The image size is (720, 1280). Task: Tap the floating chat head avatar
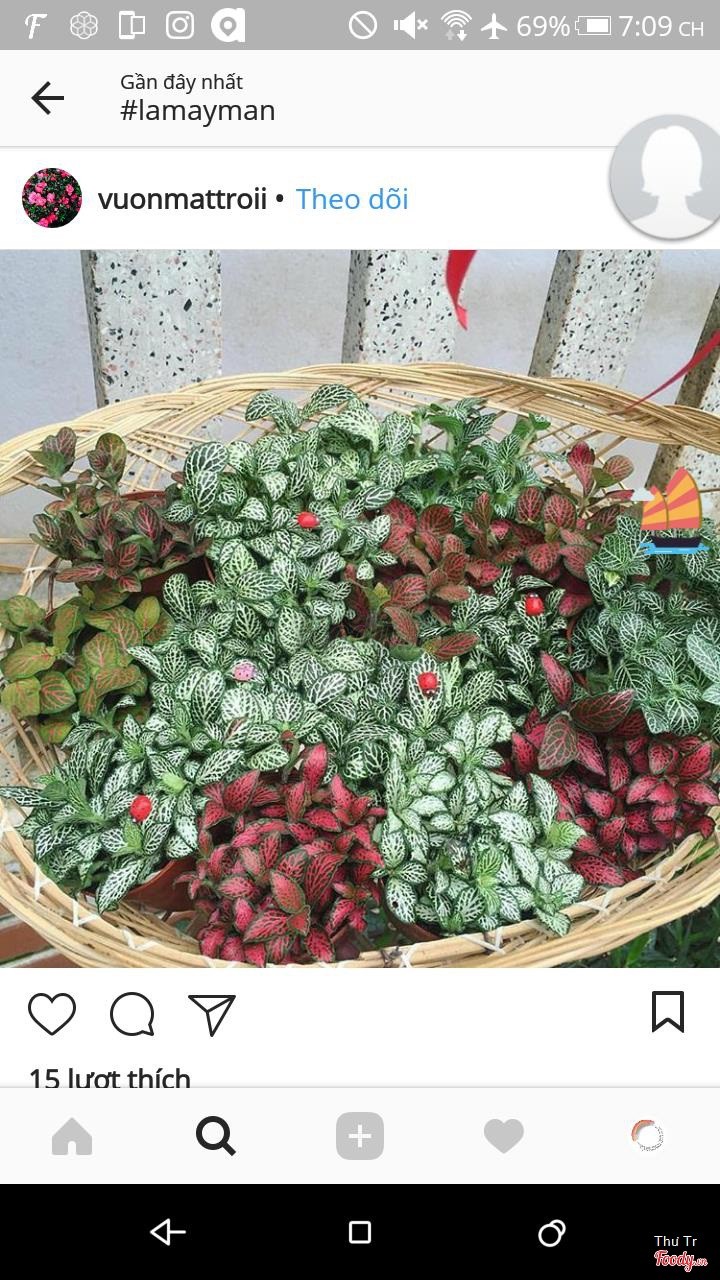click(666, 176)
